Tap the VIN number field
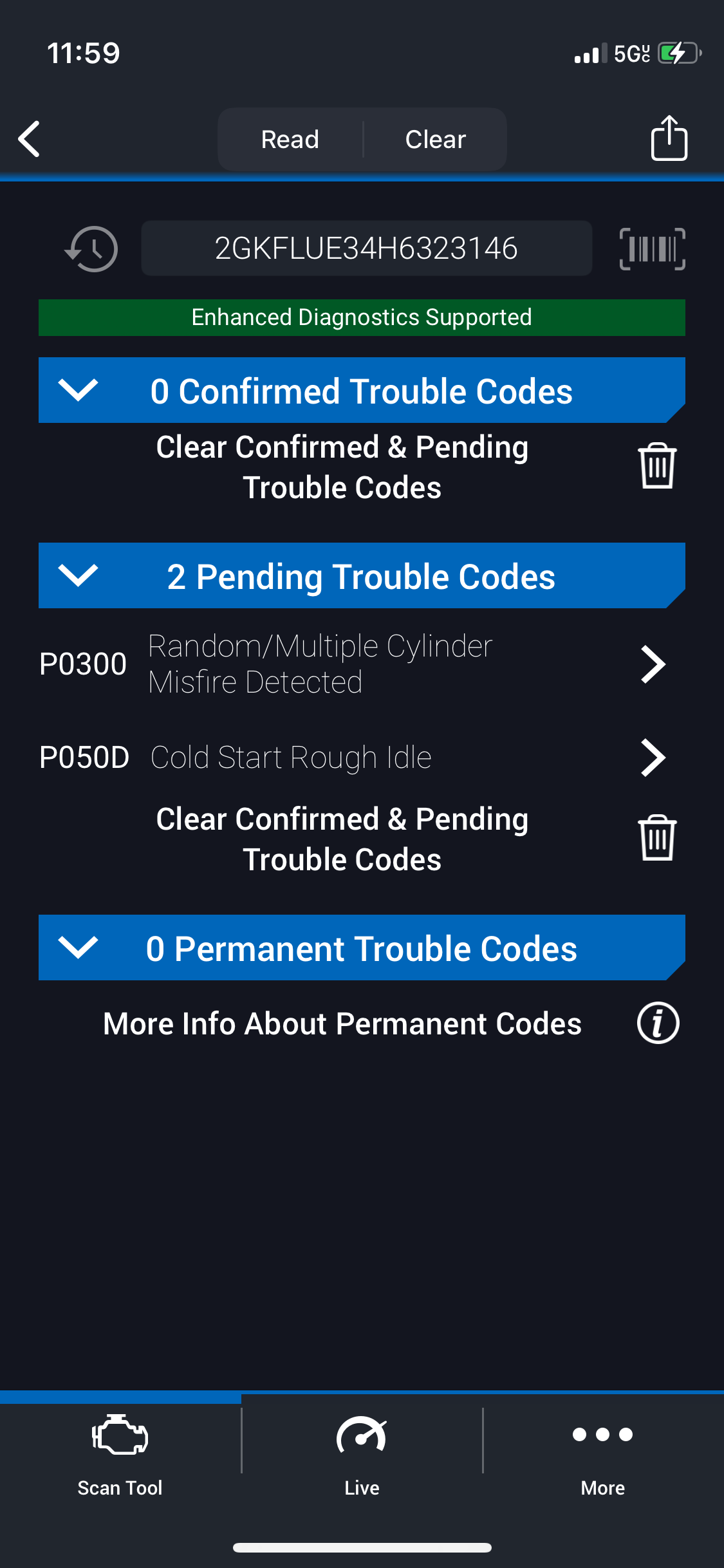Viewport: 724px width, 1568px height. click(x=366, y=248)
